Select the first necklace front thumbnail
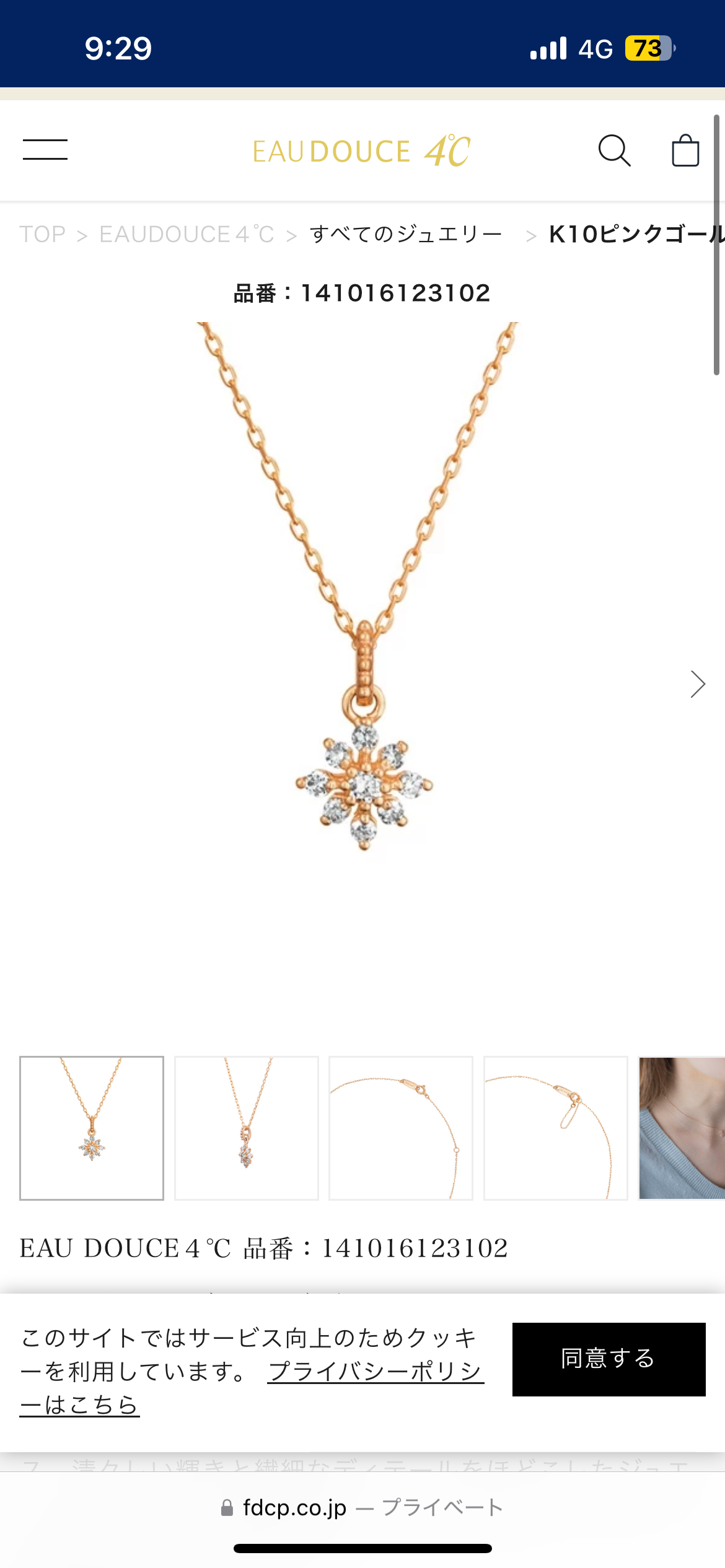 click(x=92, y=1128)
